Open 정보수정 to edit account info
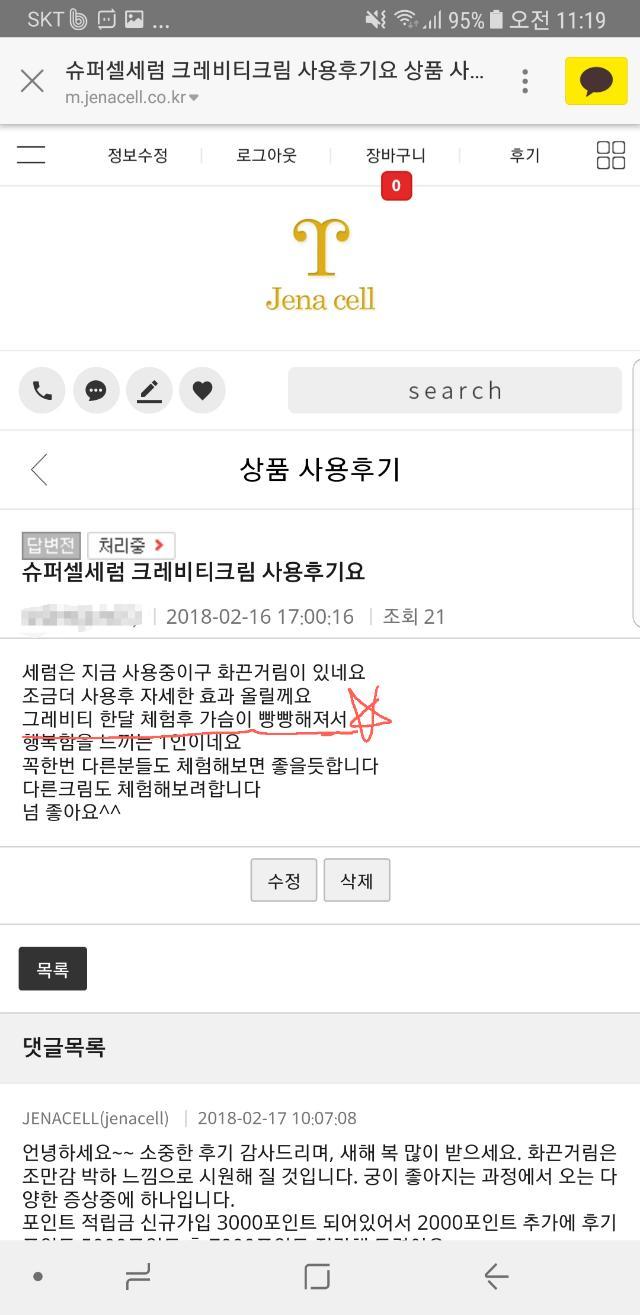Viewport: 640px width, 1315px height. [x=138, y=155]
